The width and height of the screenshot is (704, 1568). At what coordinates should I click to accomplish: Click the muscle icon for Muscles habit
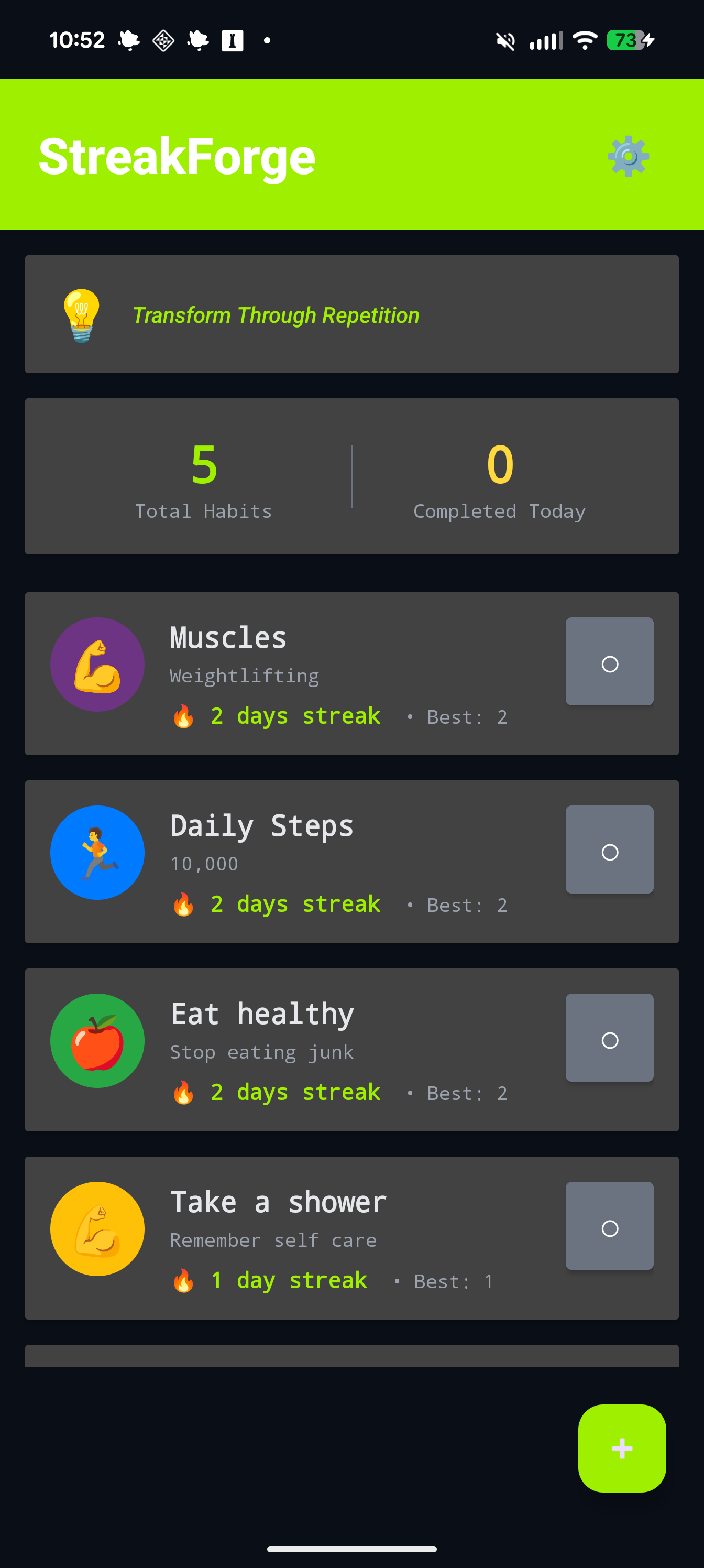(97, 664)
